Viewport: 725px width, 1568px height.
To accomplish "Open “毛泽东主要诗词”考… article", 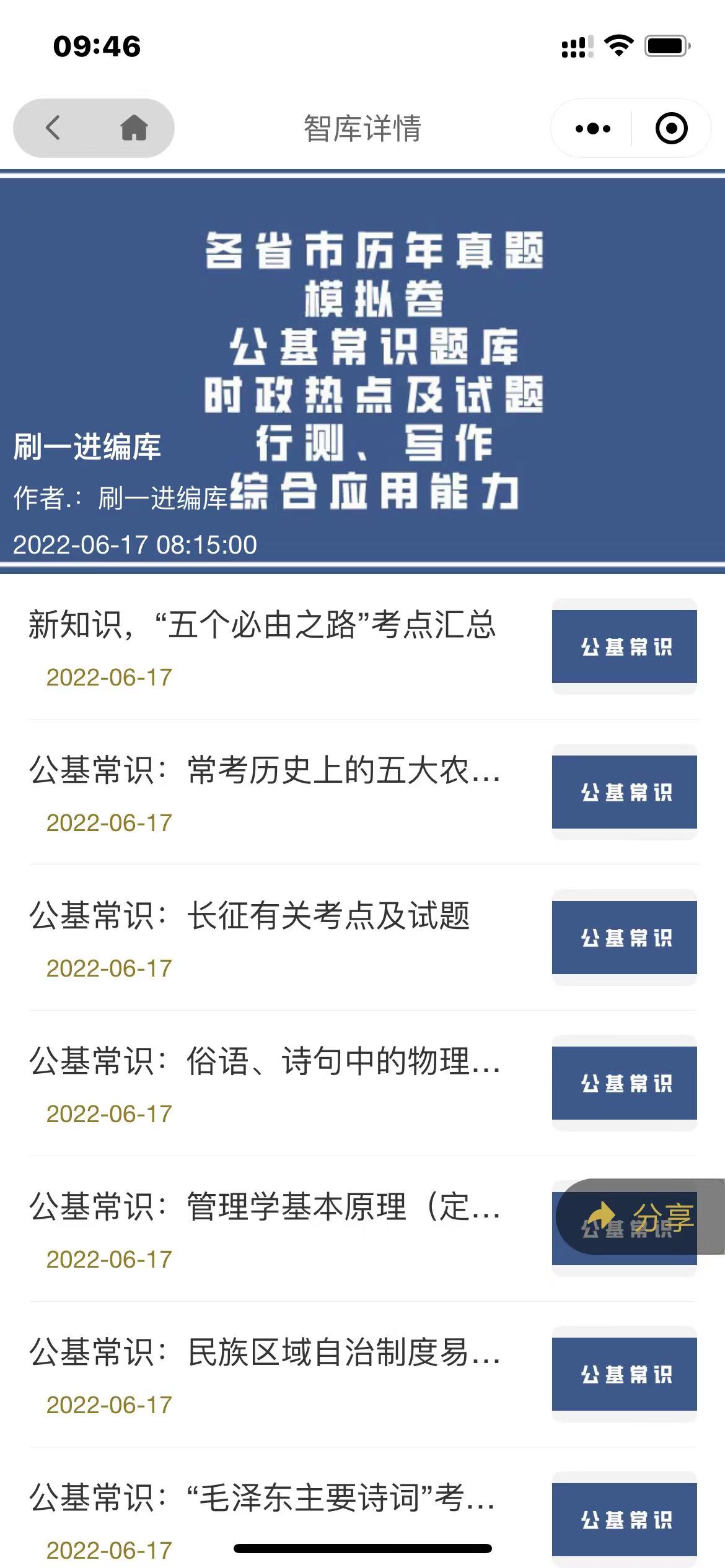I will coord(262,1499).
